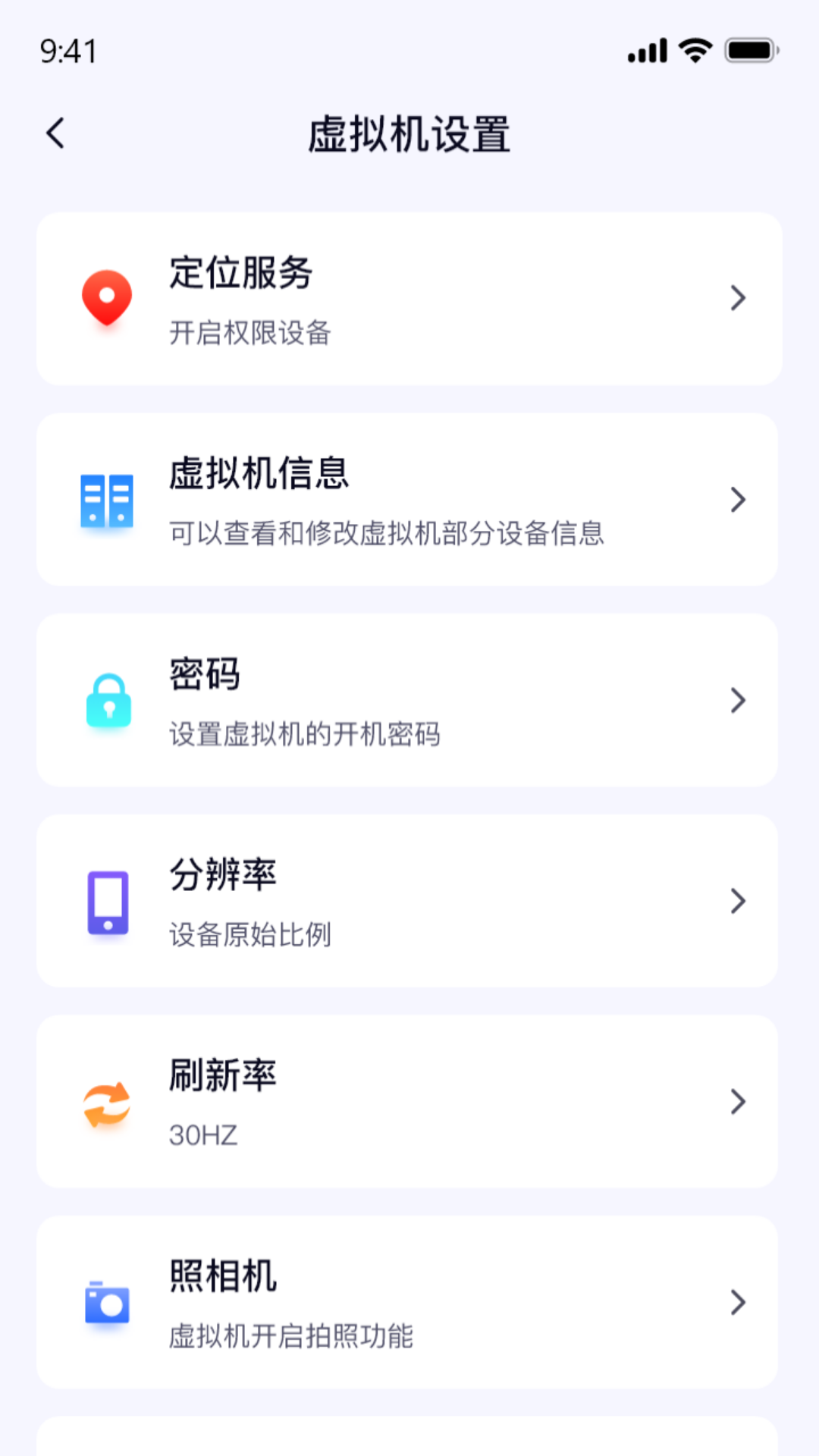Click the orange refresh arrows icon
819x1456 pixels.
click(x=107, y=1103)
